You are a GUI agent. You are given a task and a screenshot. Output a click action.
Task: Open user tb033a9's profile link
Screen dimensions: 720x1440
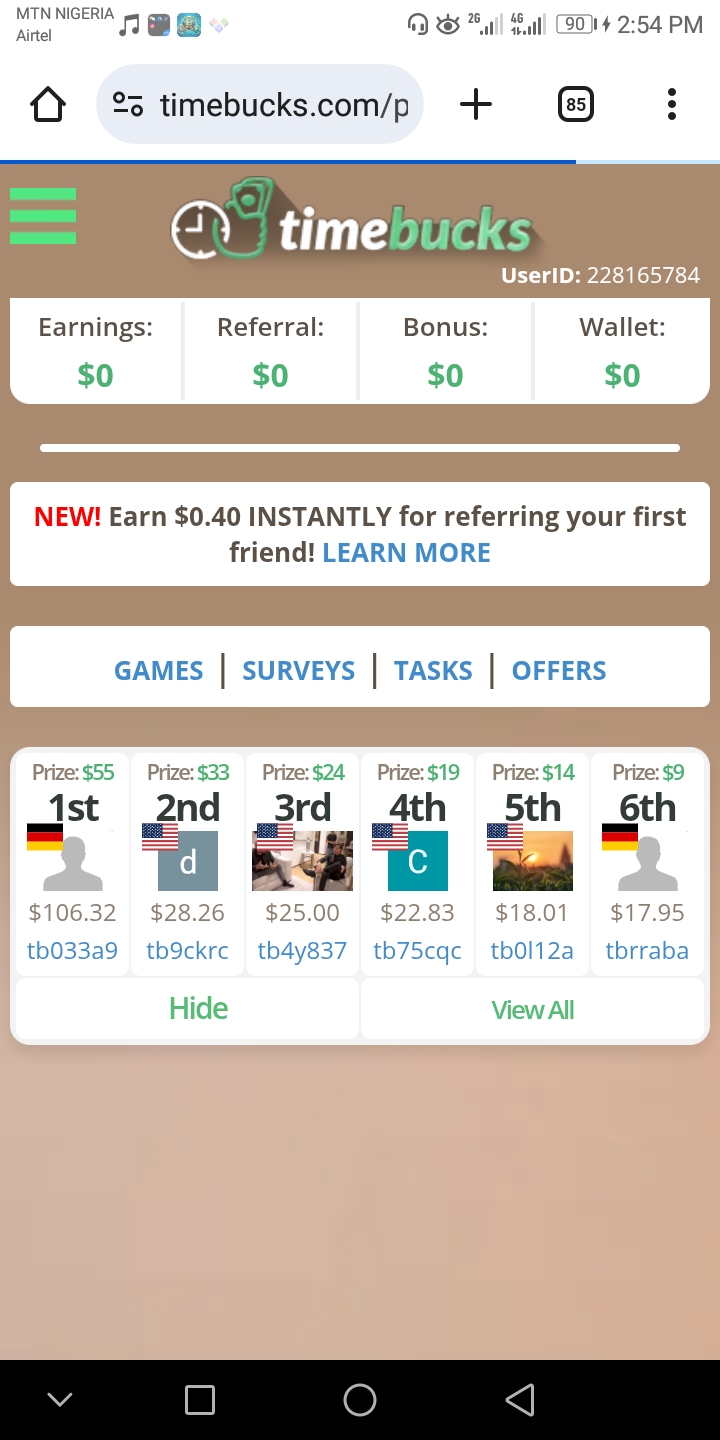pos(72,951)
